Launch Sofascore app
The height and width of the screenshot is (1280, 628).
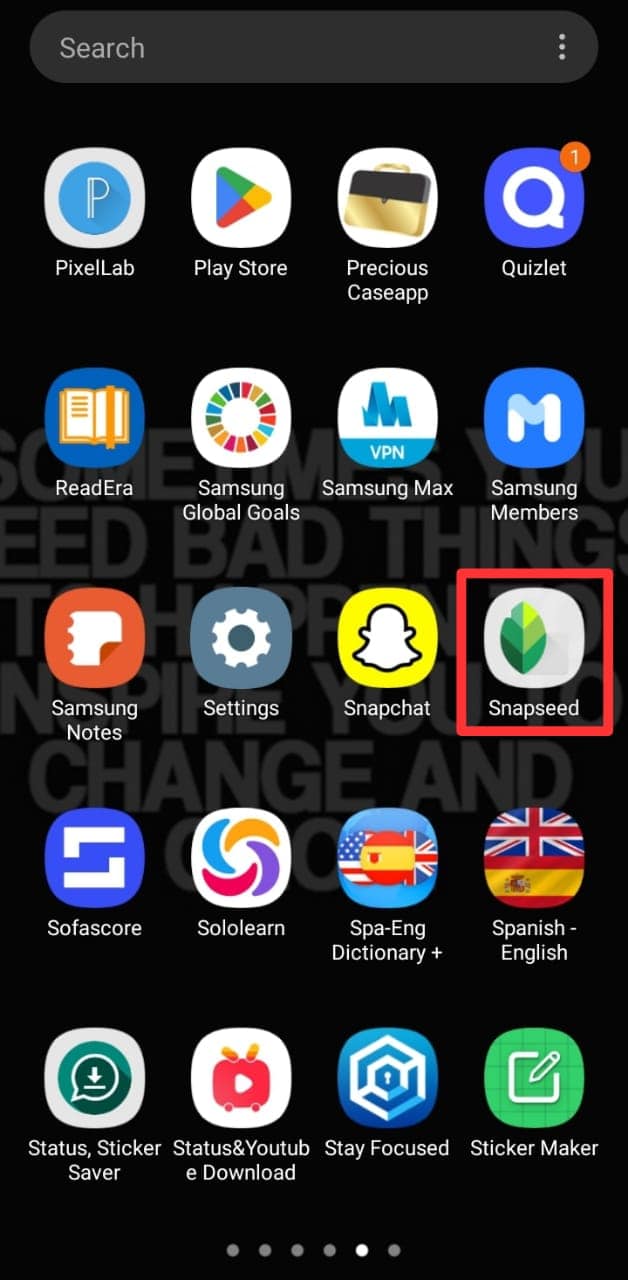[x=95, y=858]
